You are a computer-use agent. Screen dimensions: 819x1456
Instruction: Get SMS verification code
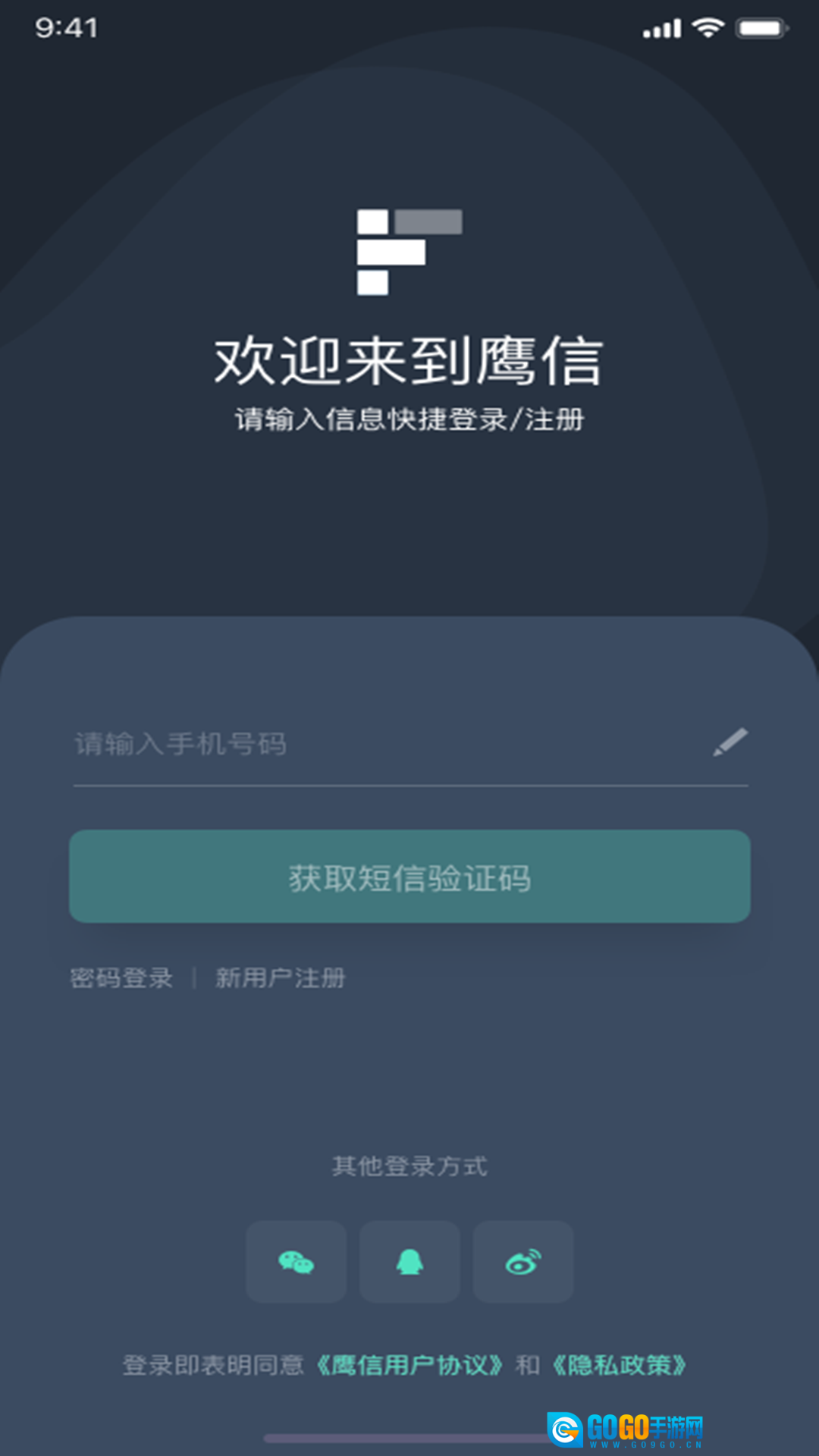[x=409, y=877]
